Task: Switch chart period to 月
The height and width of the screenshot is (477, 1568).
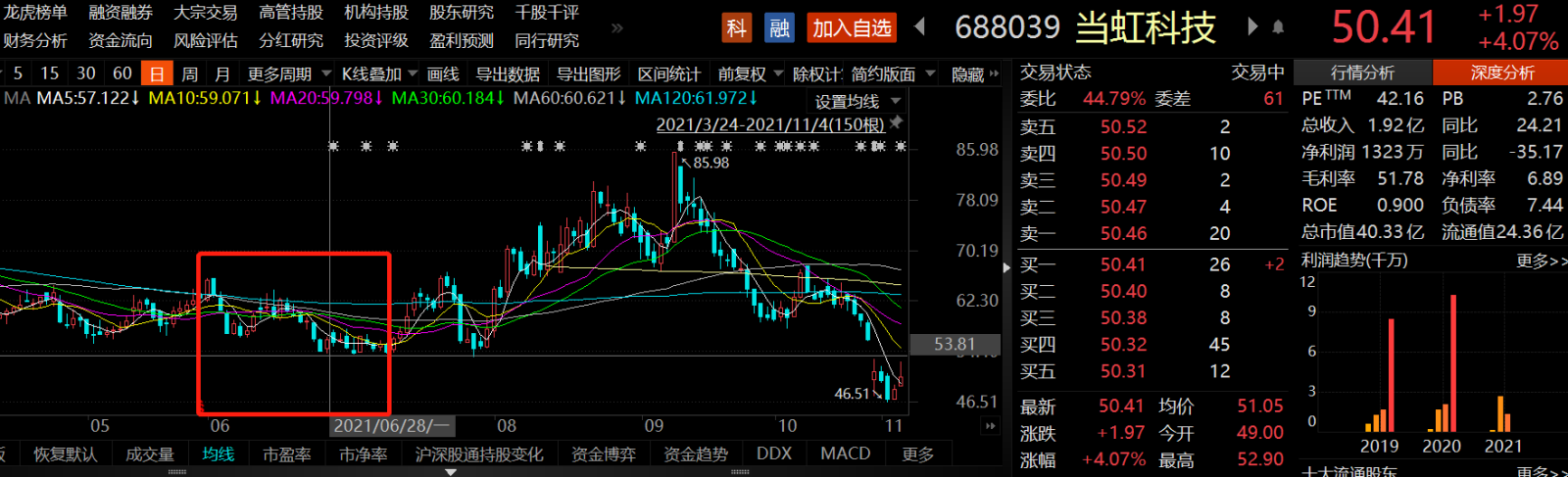Action: pos(222,73)
